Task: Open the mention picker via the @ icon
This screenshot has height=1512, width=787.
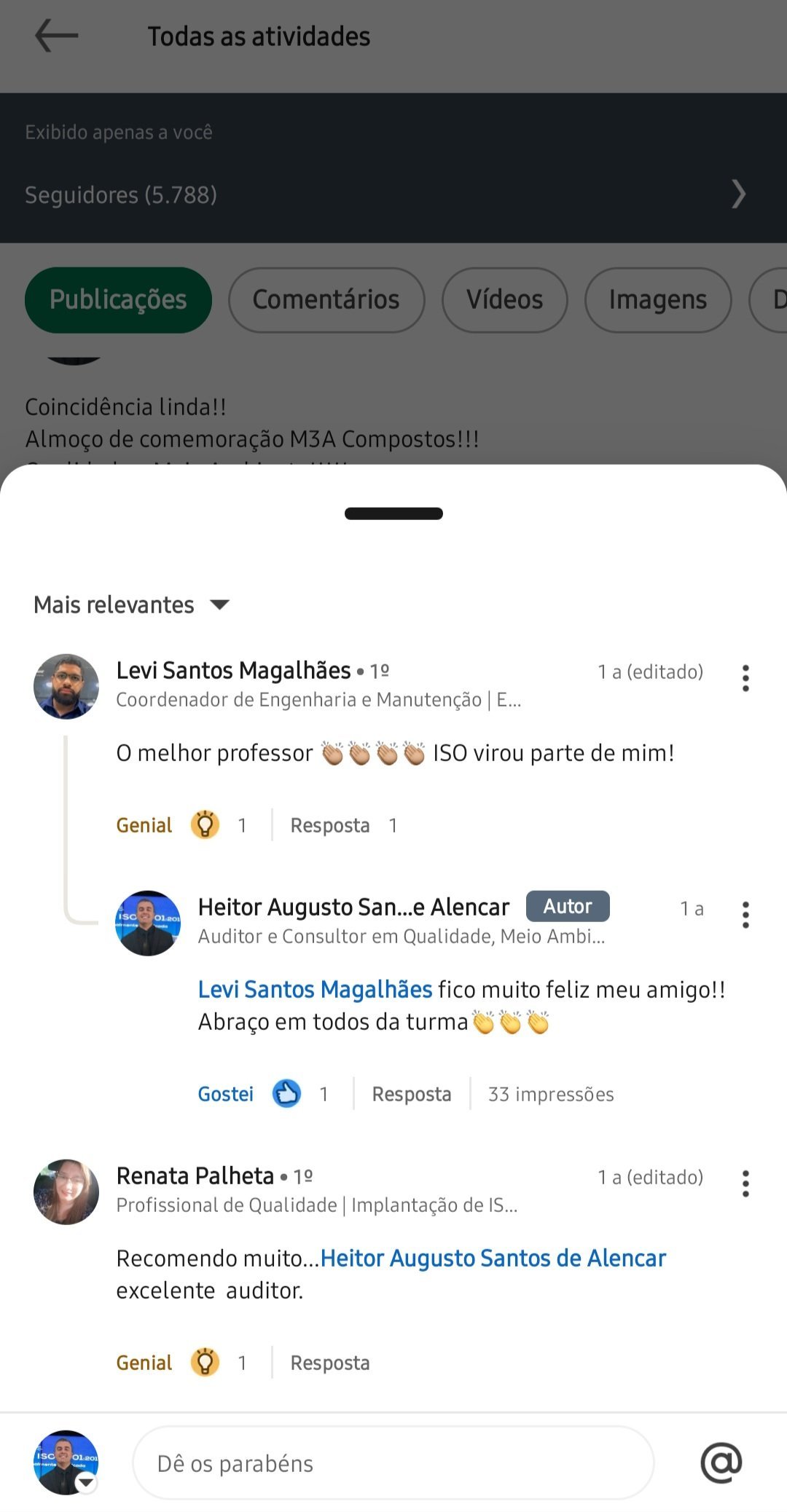Action: [720, 1462]
